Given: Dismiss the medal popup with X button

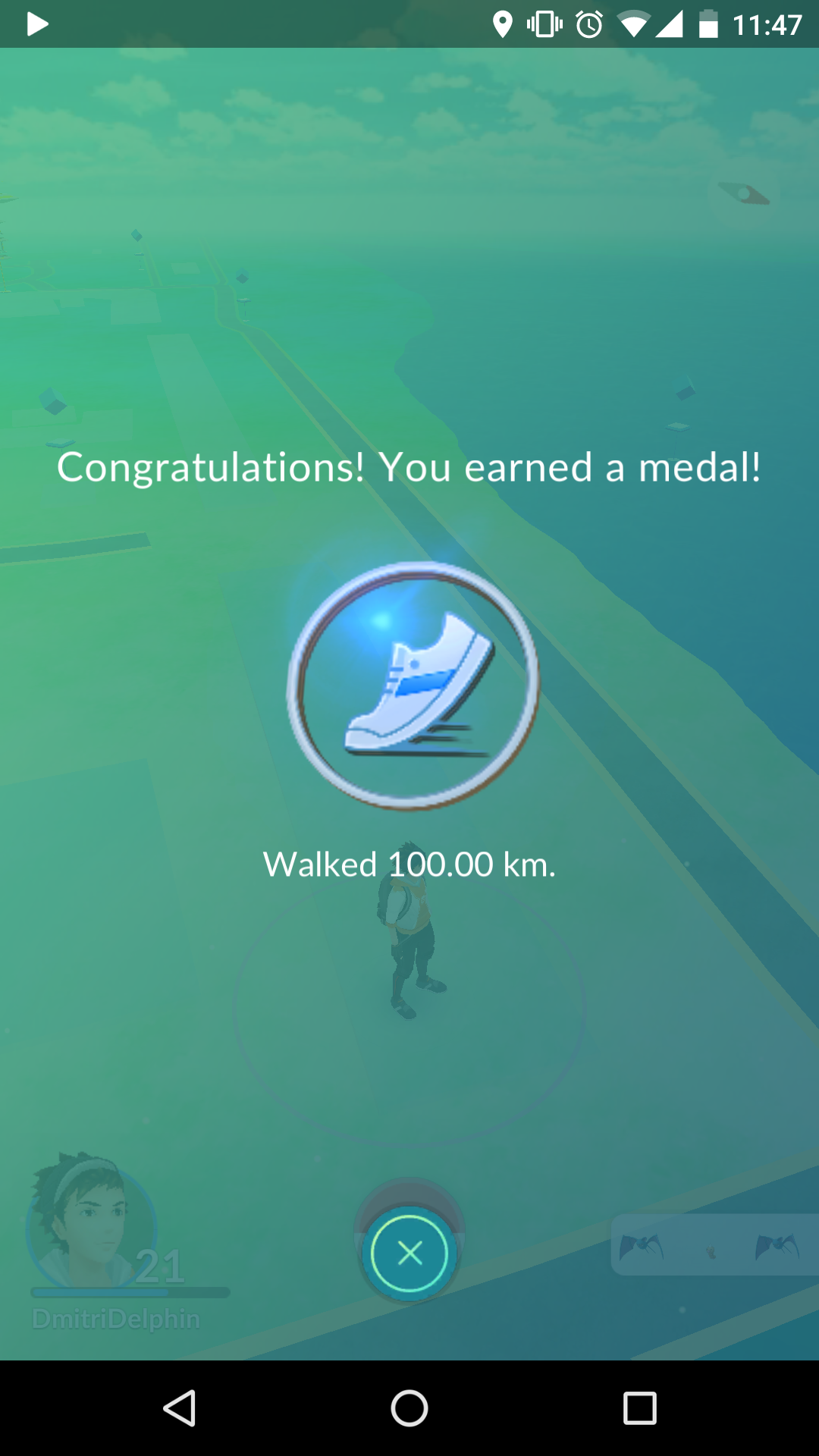Looking at the screenshot, I should [x=409, y=1254].
